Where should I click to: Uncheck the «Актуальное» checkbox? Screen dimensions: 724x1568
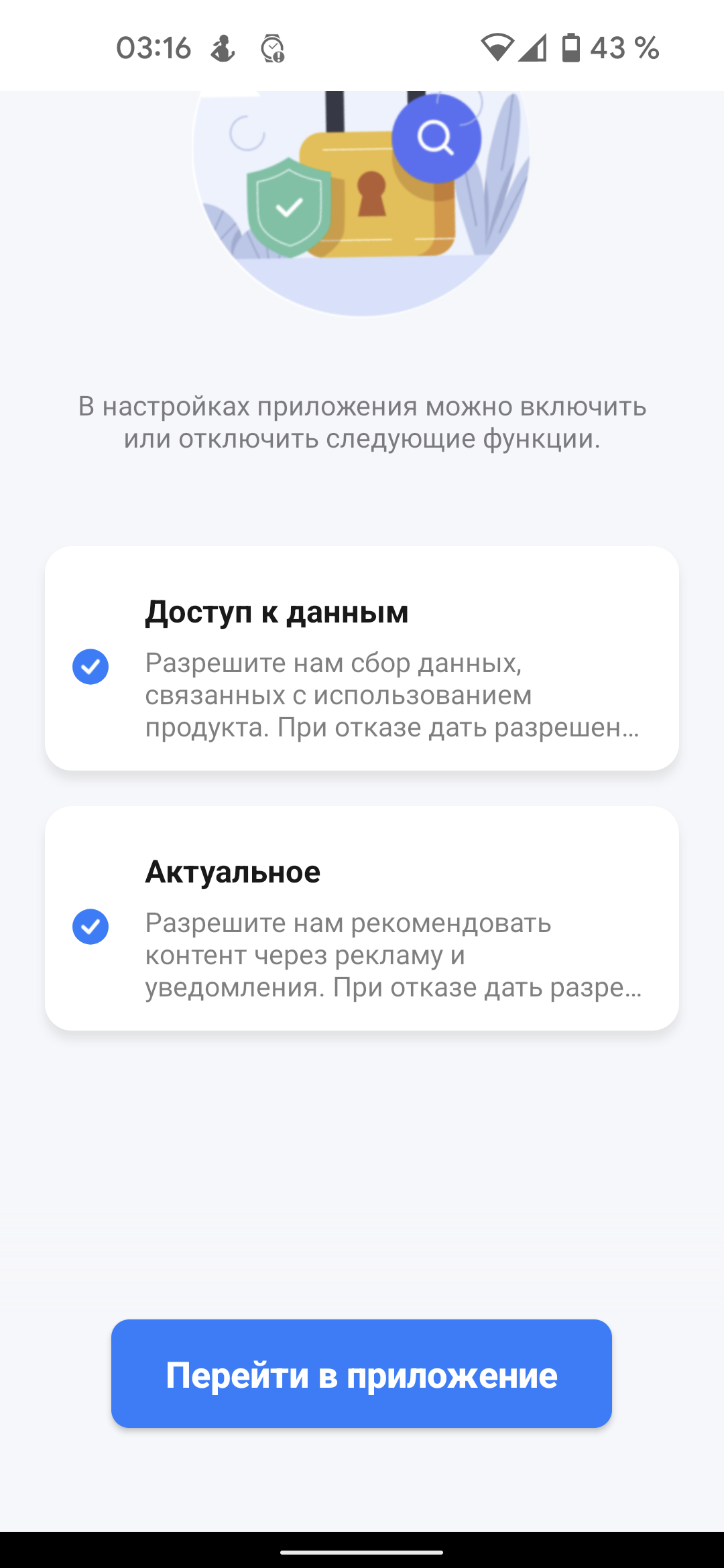[x=90, y=927]
